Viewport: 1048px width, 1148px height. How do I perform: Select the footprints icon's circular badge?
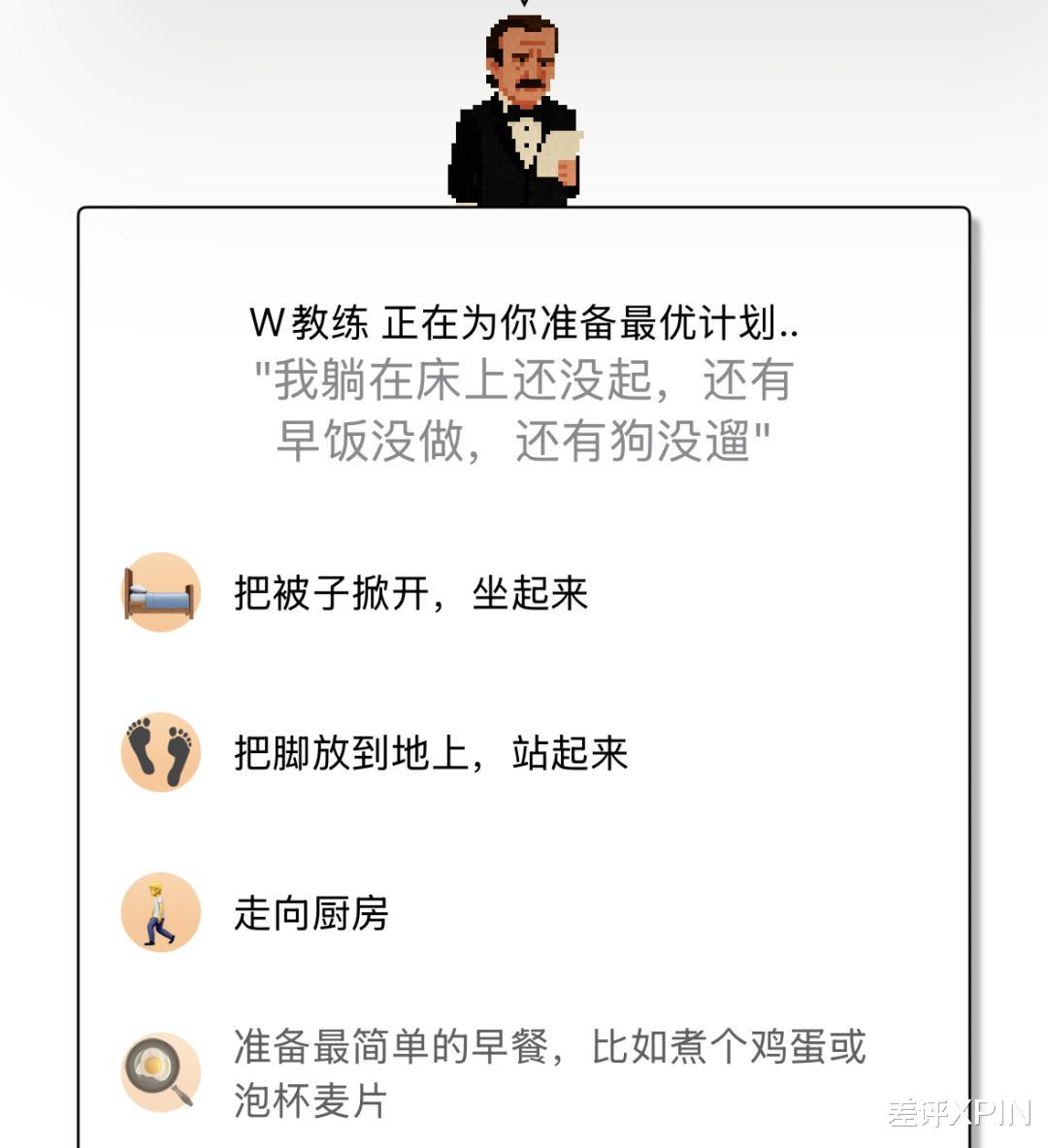click(x=160, y=752)
